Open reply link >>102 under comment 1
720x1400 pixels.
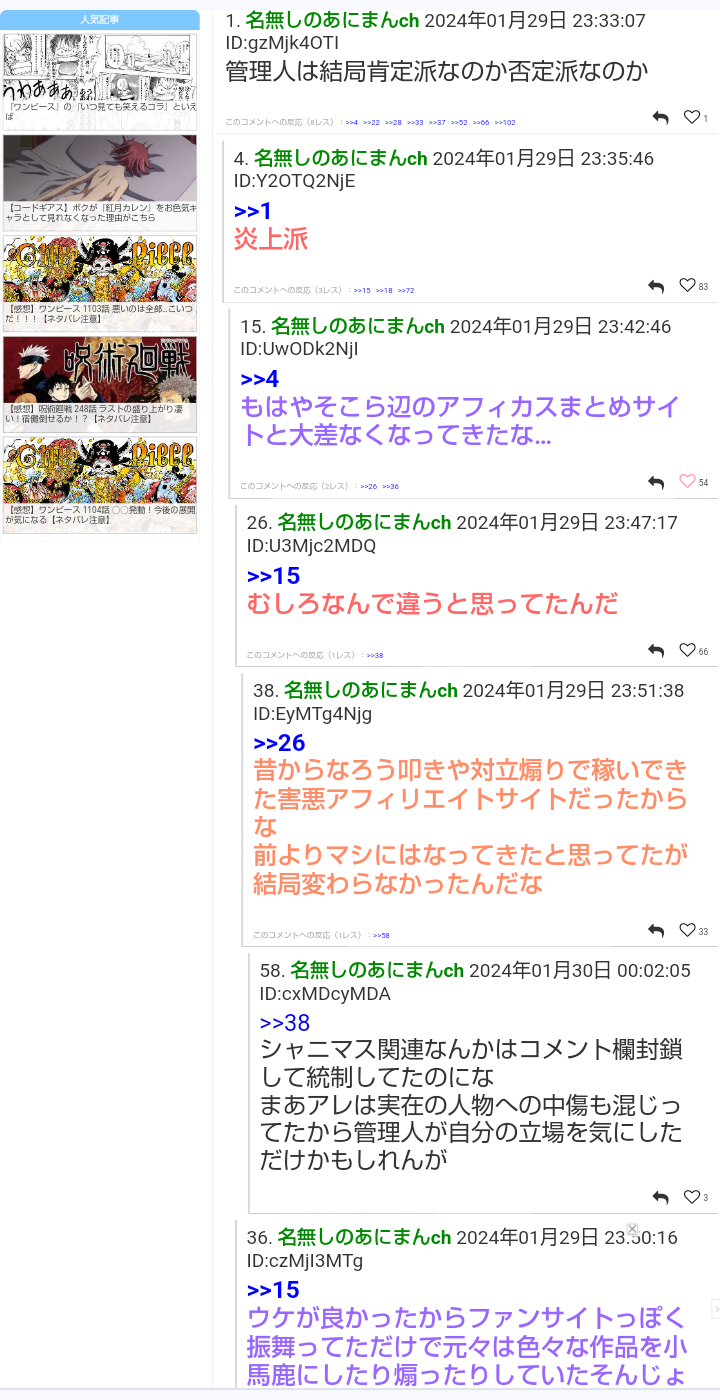click(x=505, y=122)
